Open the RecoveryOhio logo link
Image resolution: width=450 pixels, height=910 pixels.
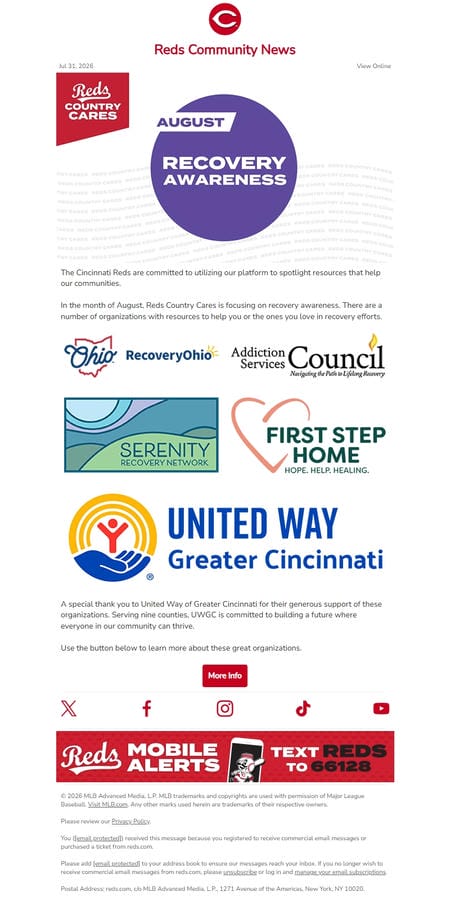pyautogui.click(x=141, y=356)
